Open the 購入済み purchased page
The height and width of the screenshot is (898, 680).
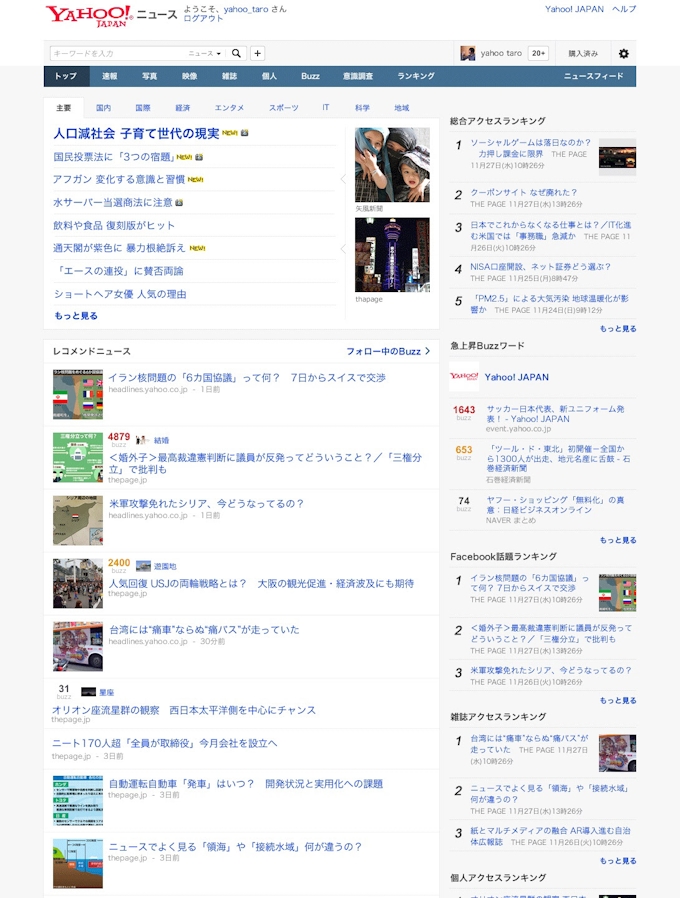coord(583,53)
